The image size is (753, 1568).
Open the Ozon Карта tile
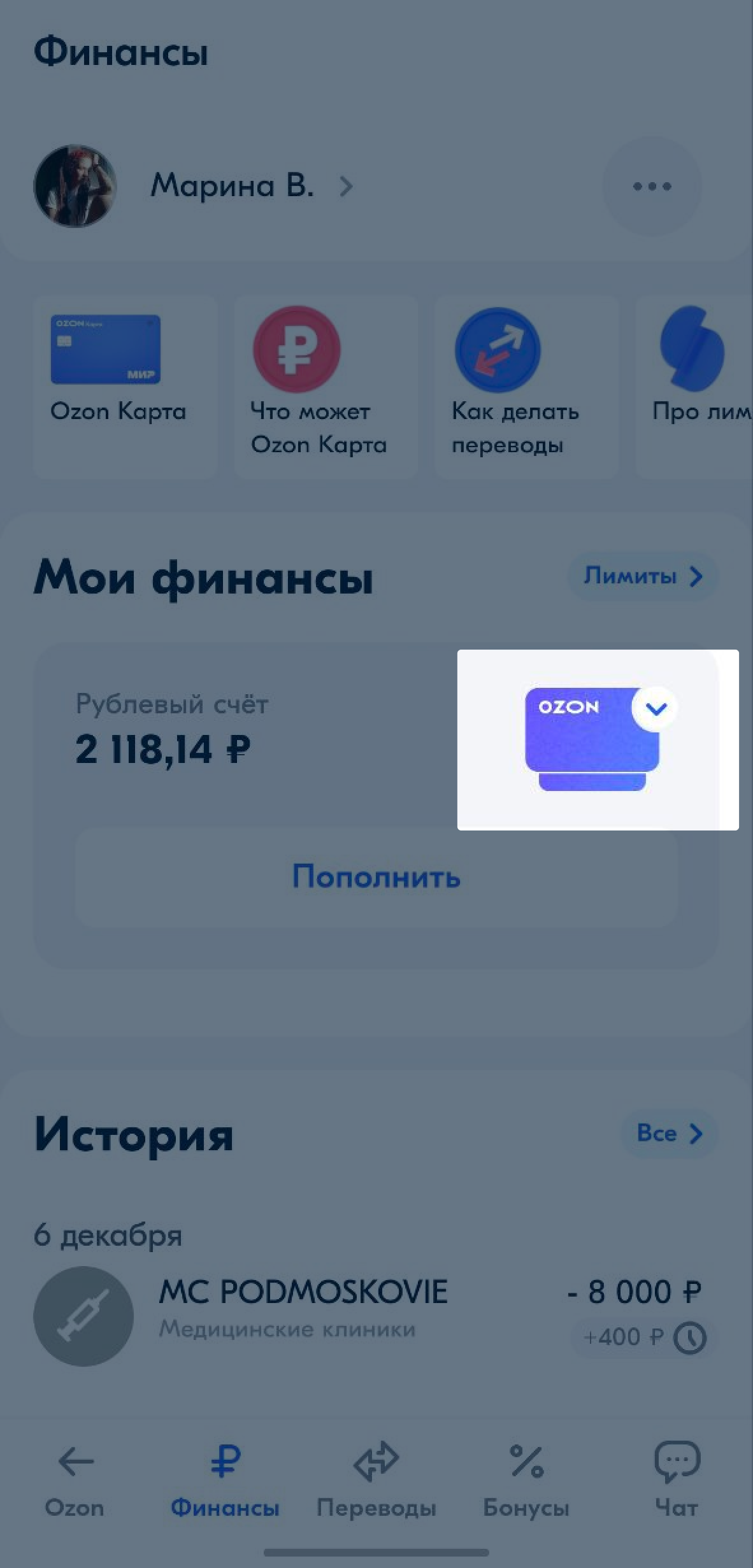pyautogui.click(x=125, y=386)
